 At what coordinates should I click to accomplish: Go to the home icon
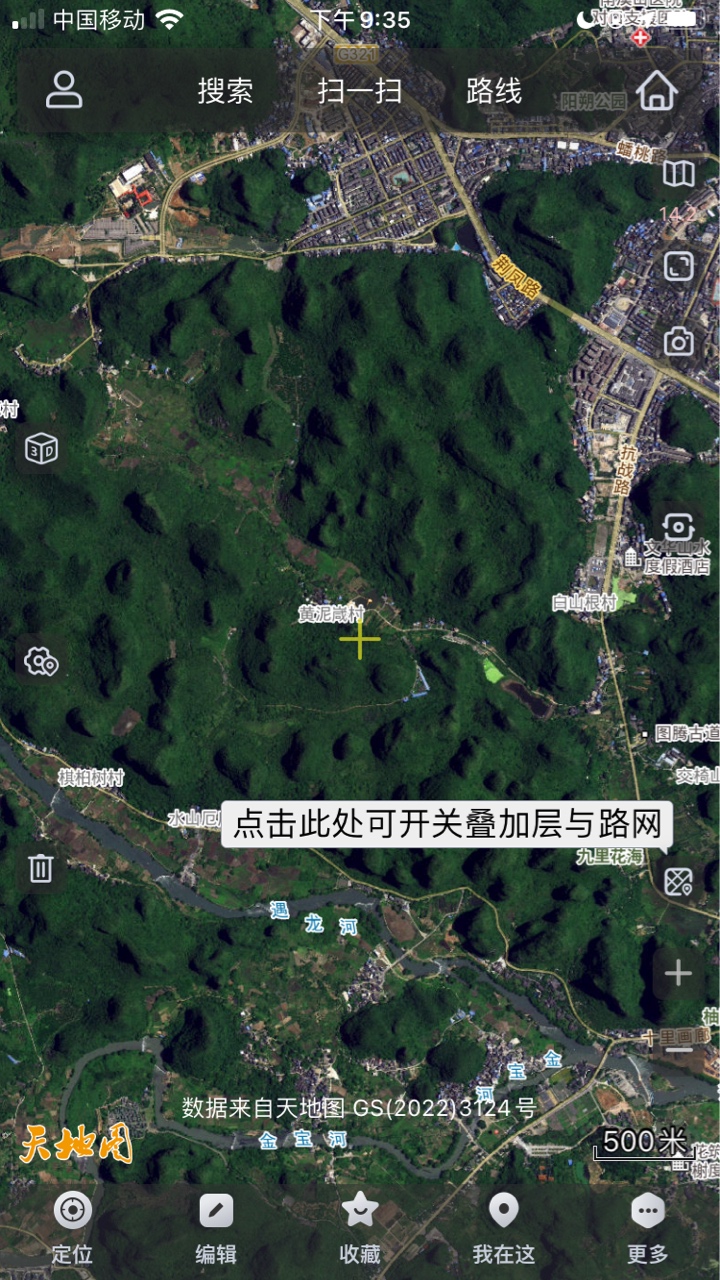657,91
